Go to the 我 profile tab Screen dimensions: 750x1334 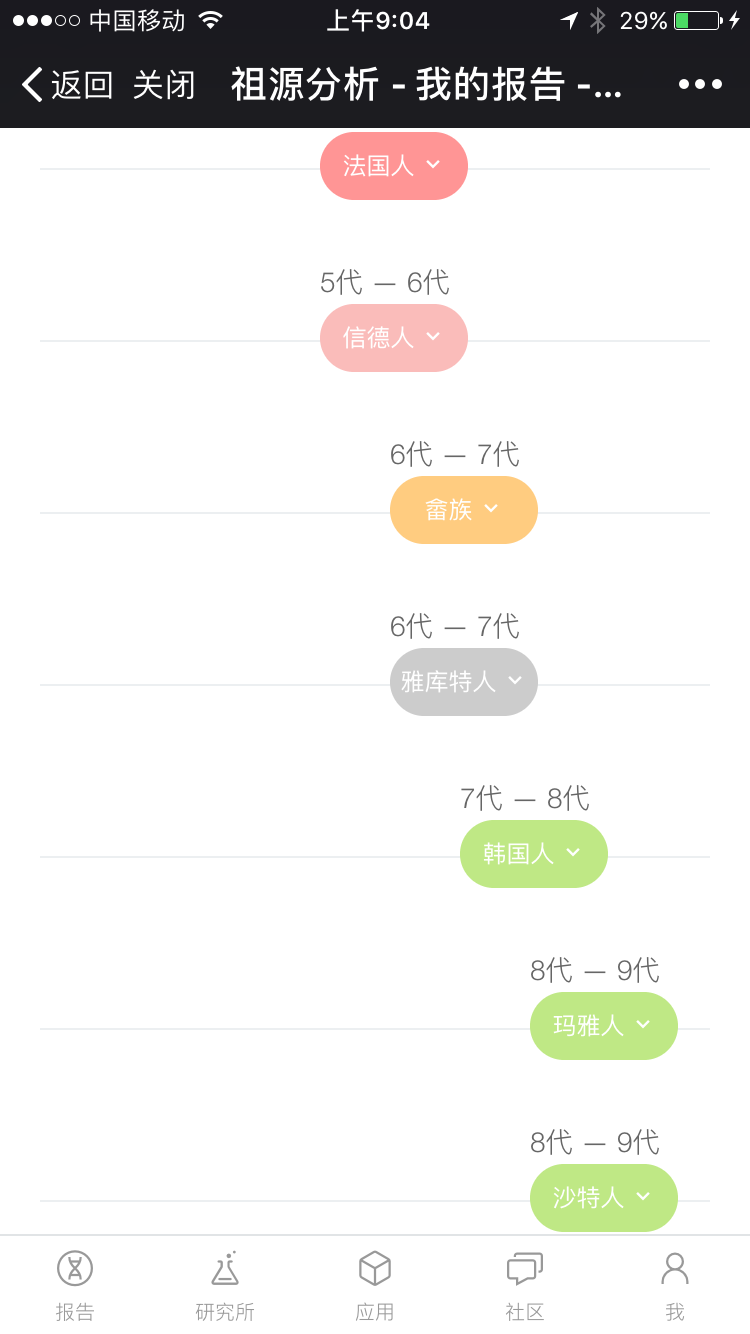coord(675,1286)
